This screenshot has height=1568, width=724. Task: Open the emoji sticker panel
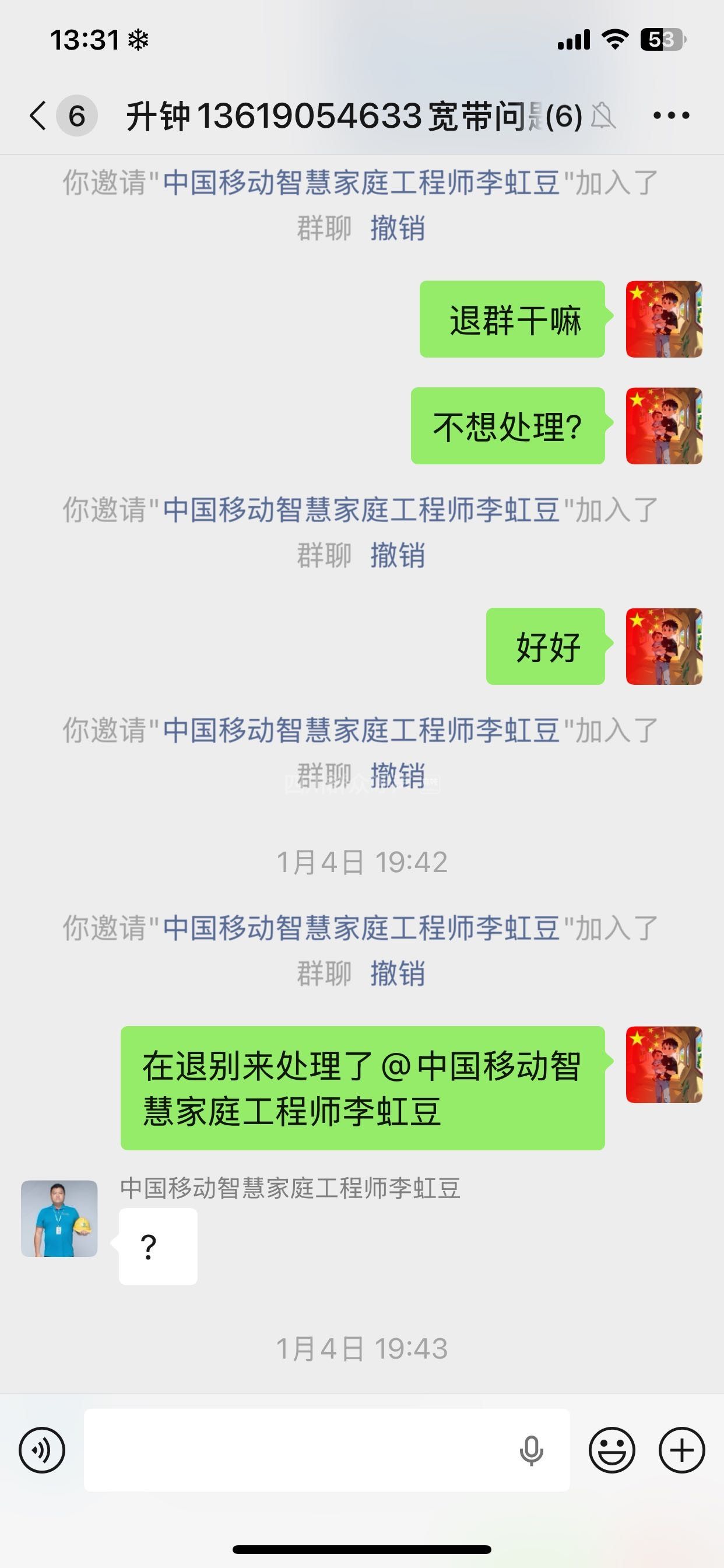pos(611,1450)
